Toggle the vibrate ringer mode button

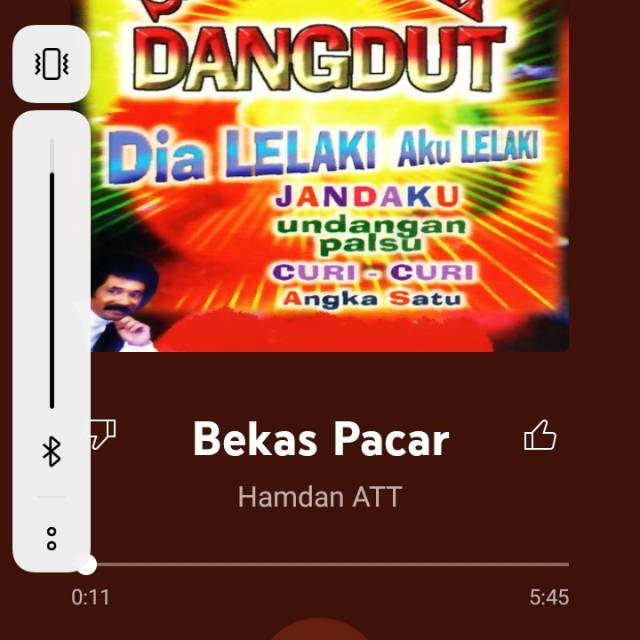(x=51, y=65)
